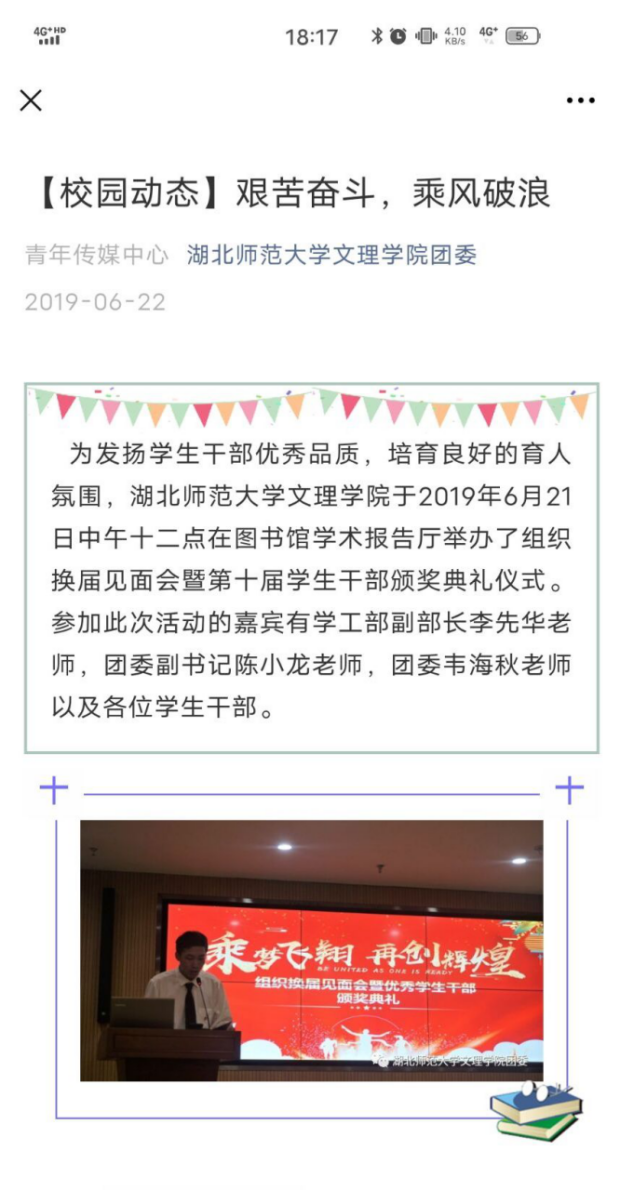Viewport: 620px width, 1190px height.
Task: View the award ceremony photo
Action: 312,950
